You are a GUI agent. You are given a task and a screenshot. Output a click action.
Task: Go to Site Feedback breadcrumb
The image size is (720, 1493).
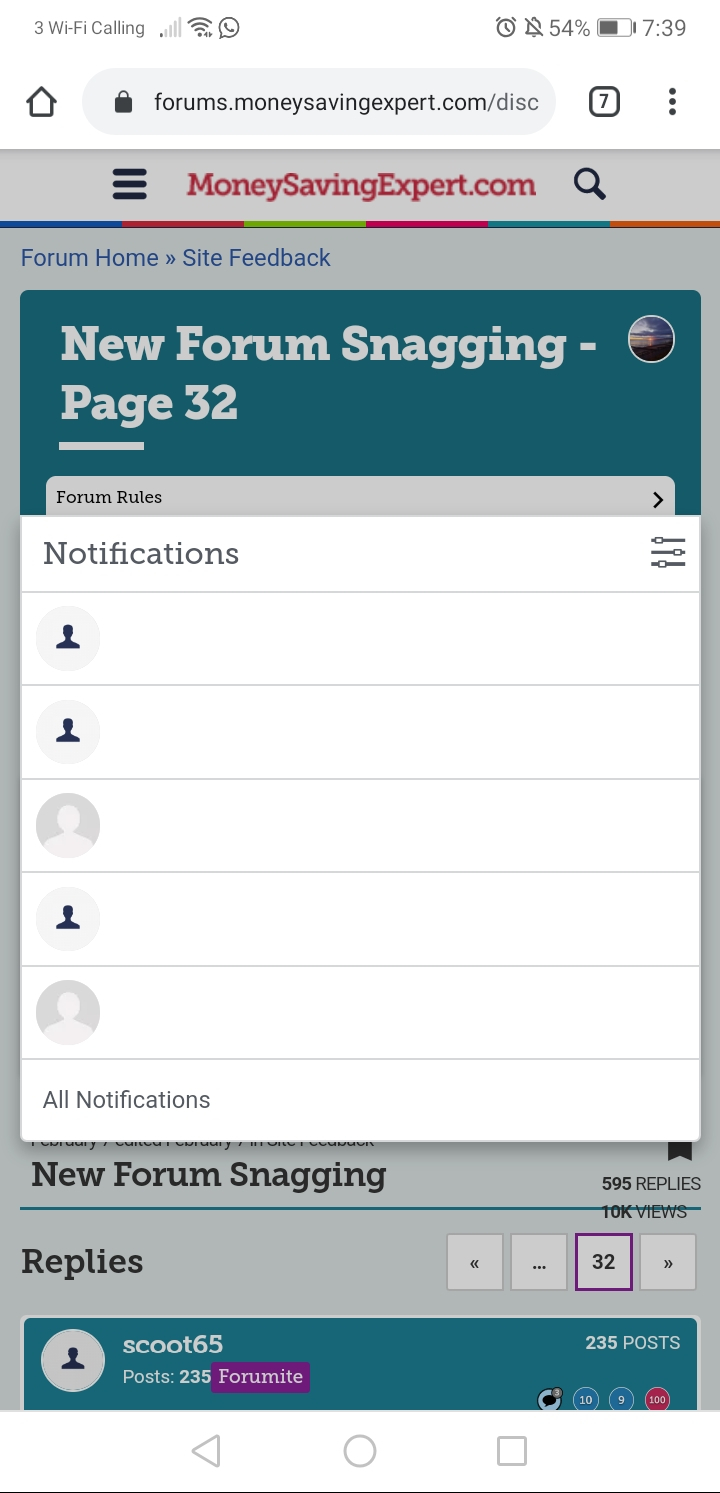(x=256, y=258)
